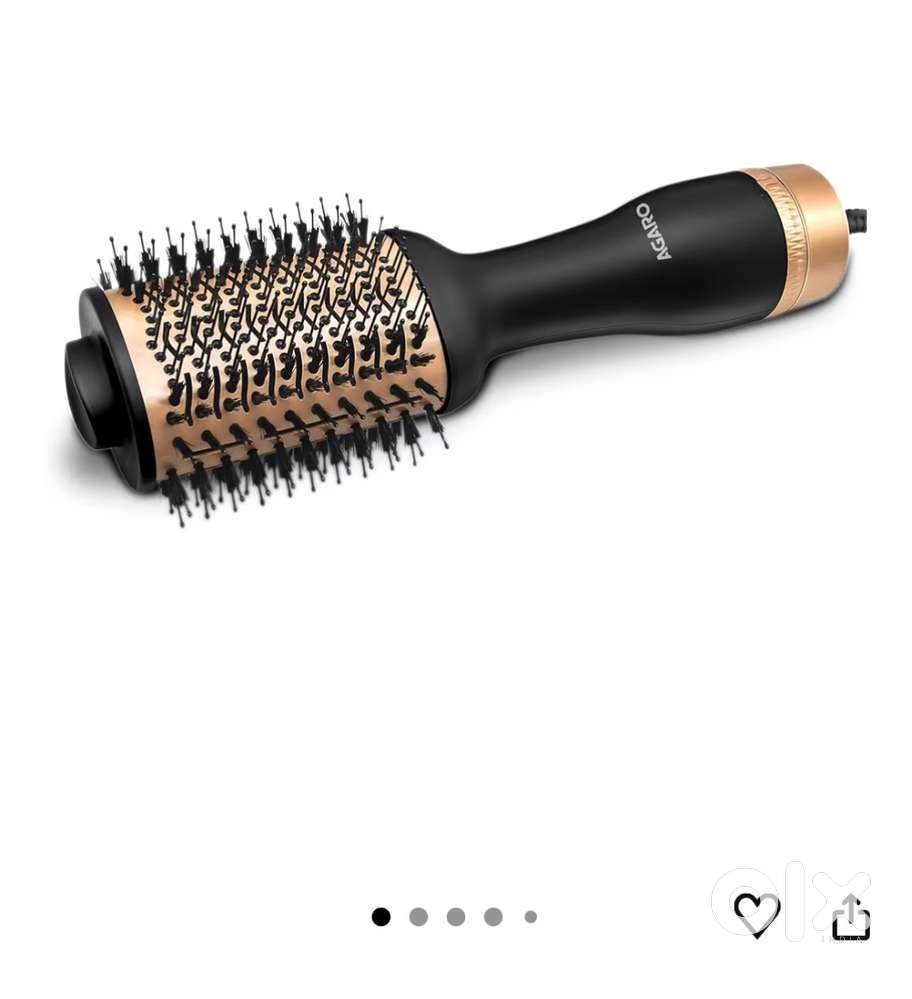Share this product listing
The height and width of the screenshot is (999, 912).
(x=850, y=917)
